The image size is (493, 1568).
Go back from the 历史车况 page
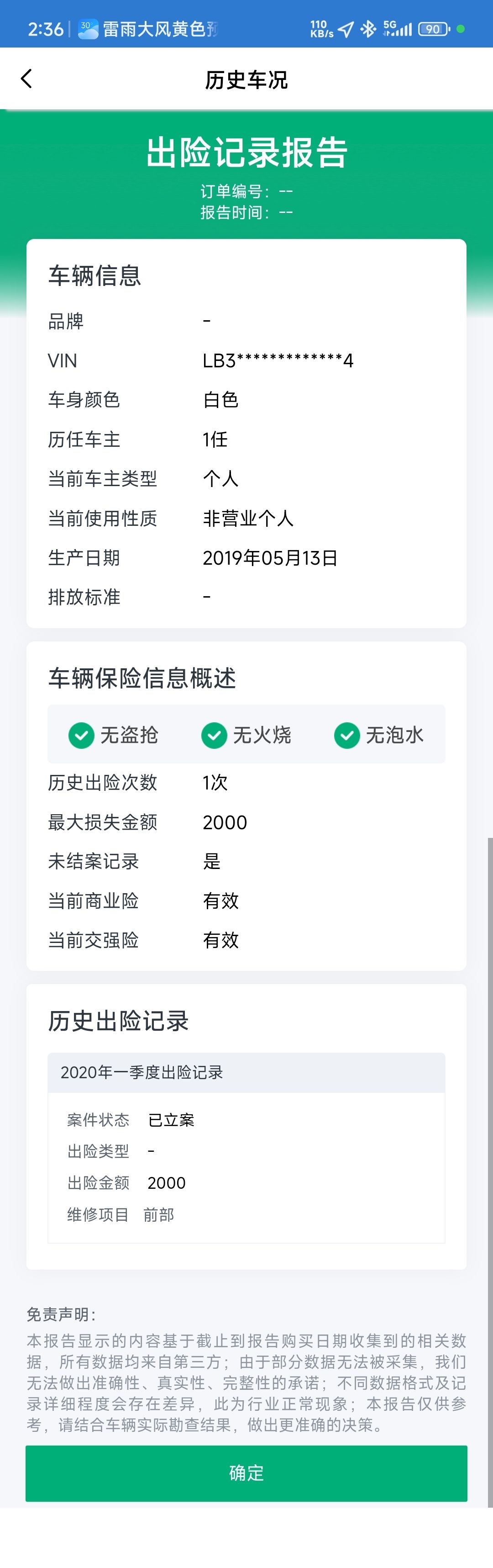[26, 79]
